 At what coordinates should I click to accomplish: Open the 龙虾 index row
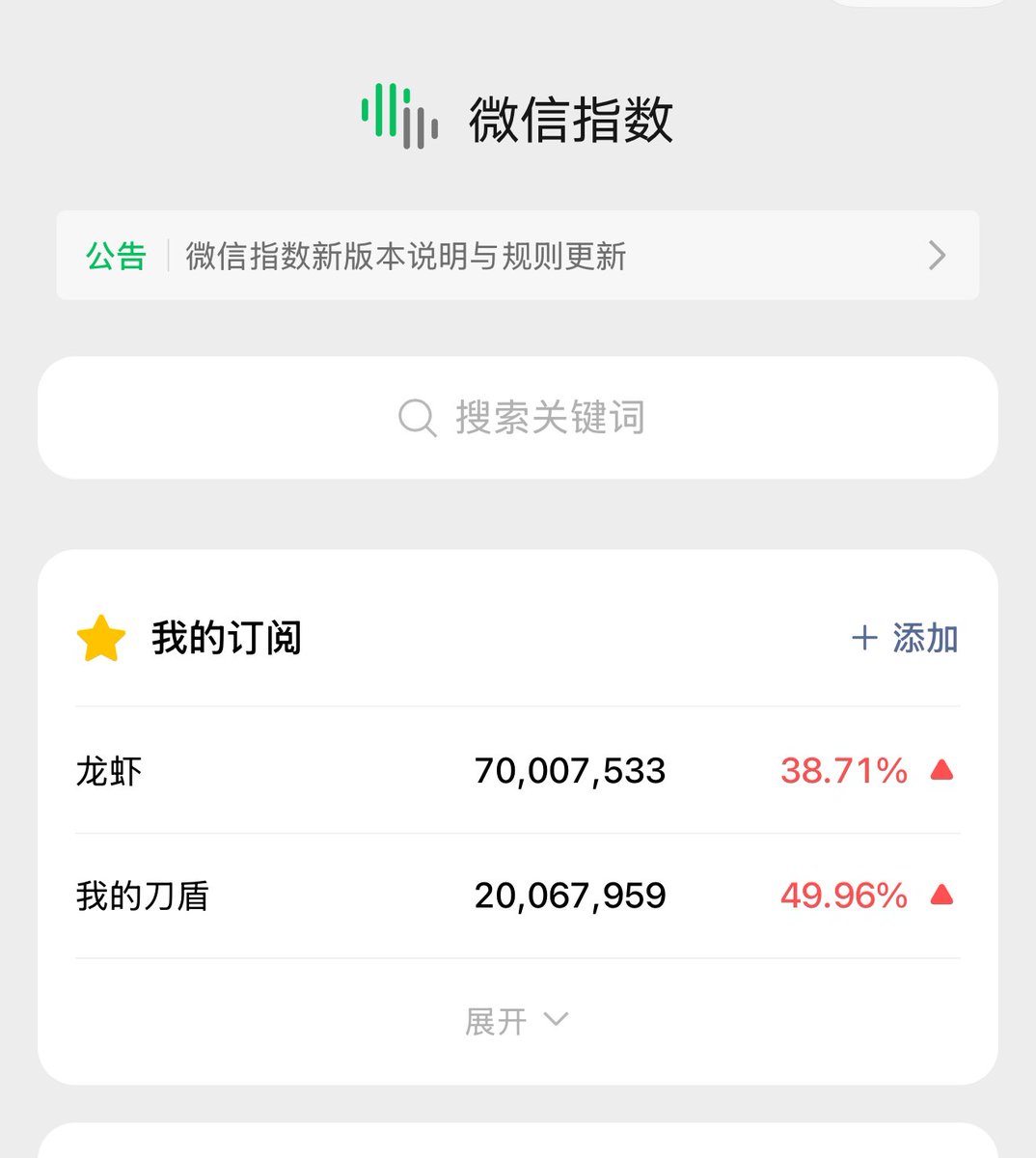click(517, 770)
